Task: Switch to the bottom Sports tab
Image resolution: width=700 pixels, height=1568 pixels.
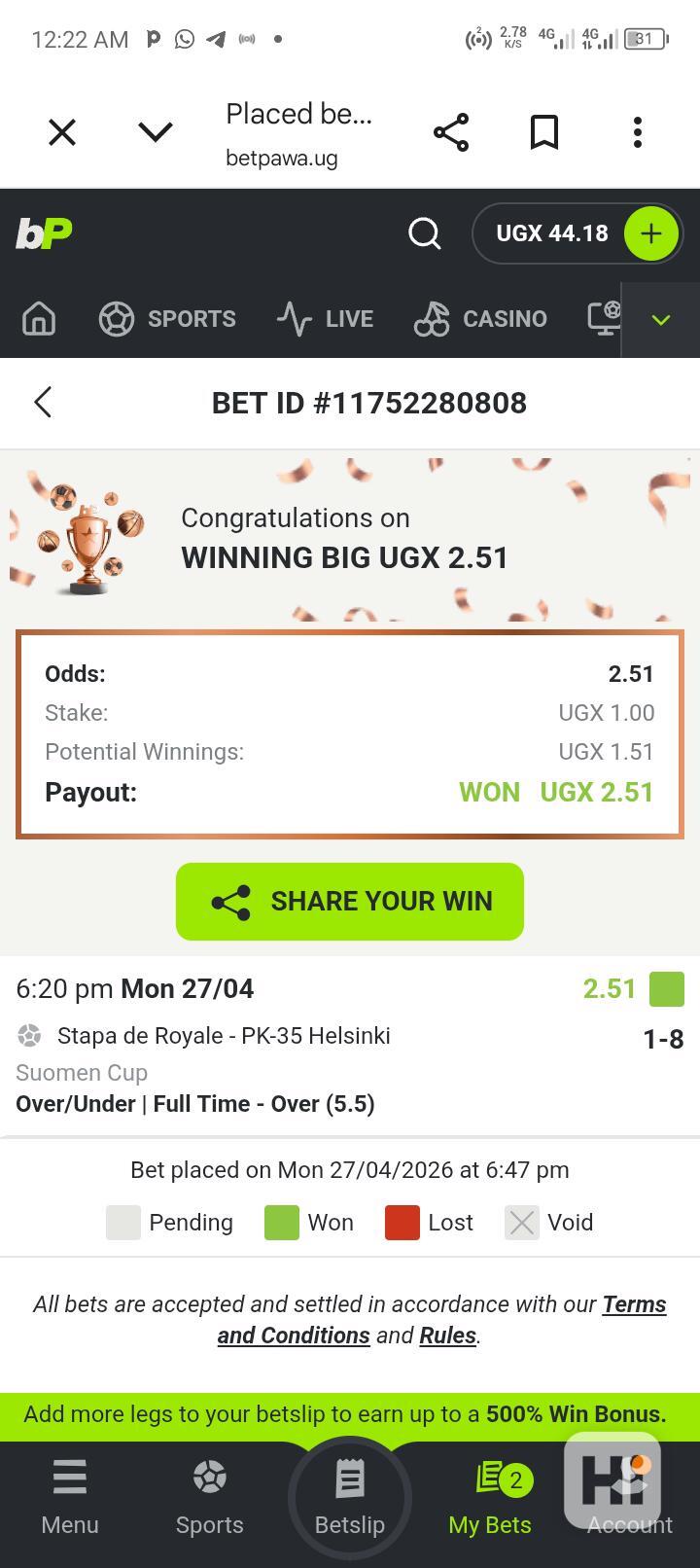Action: coord(210,1498)
